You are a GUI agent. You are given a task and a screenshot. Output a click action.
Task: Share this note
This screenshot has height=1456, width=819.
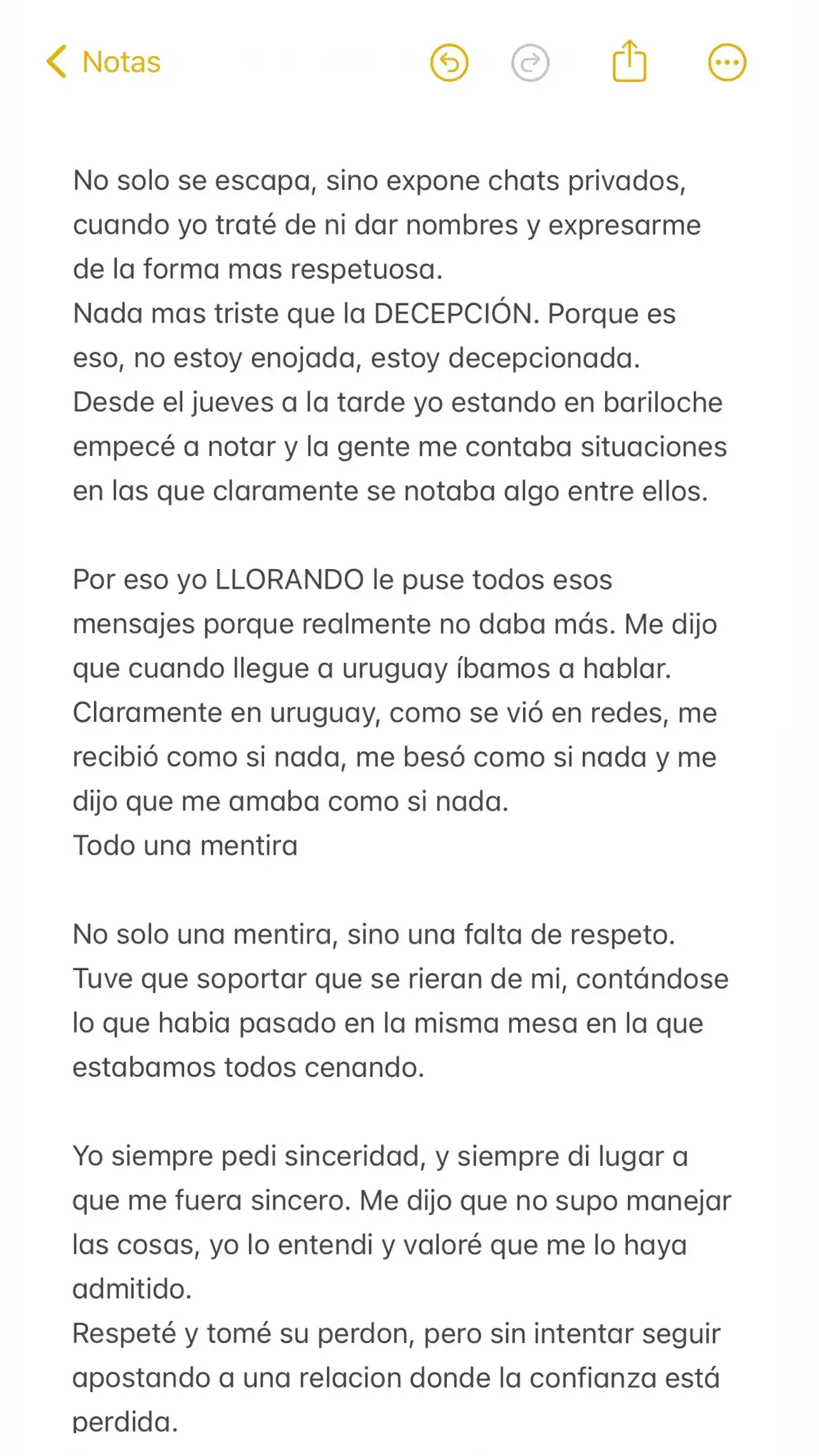pos(629,62)
